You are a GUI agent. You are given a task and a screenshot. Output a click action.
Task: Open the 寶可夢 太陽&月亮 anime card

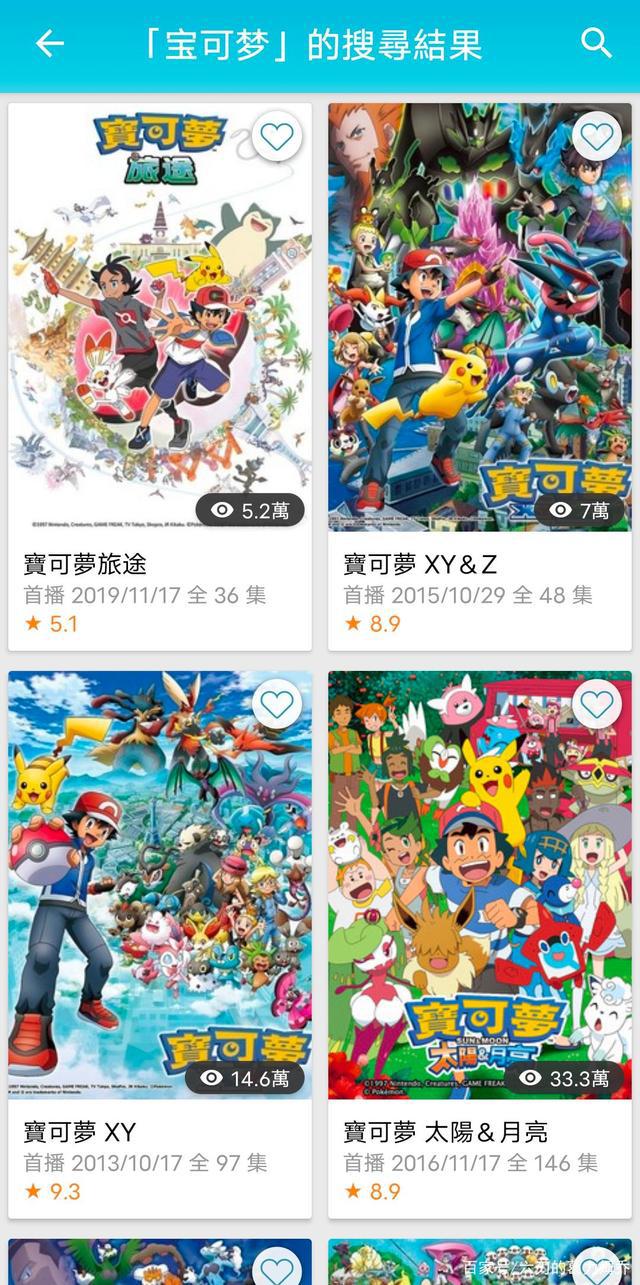click(480, 900)
